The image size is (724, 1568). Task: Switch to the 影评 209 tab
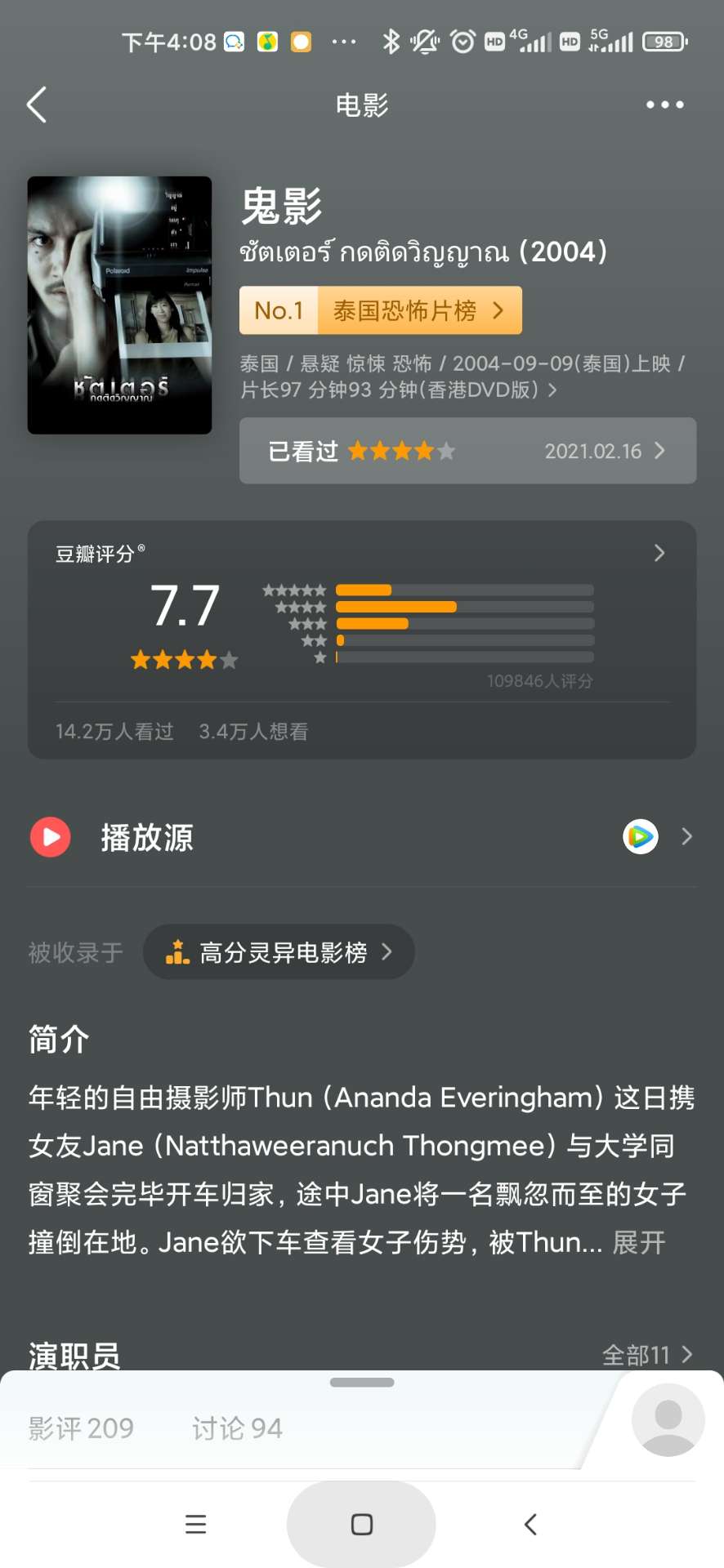click(81, 1428)
